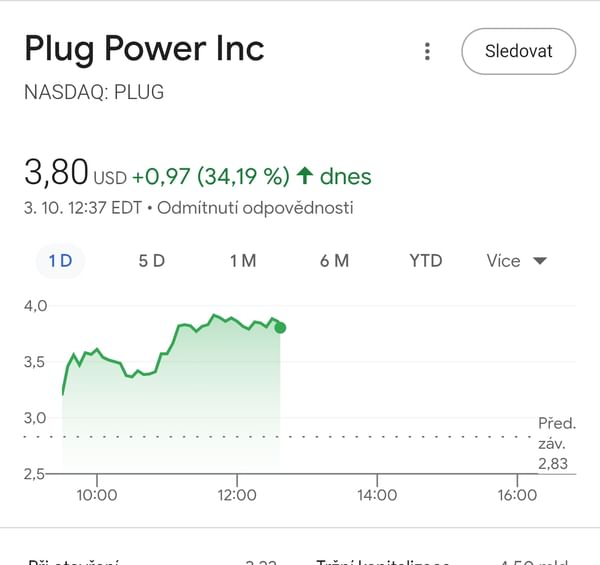
Task: Switch to the 1 M chart range
Action: click(x=243, y=261)
